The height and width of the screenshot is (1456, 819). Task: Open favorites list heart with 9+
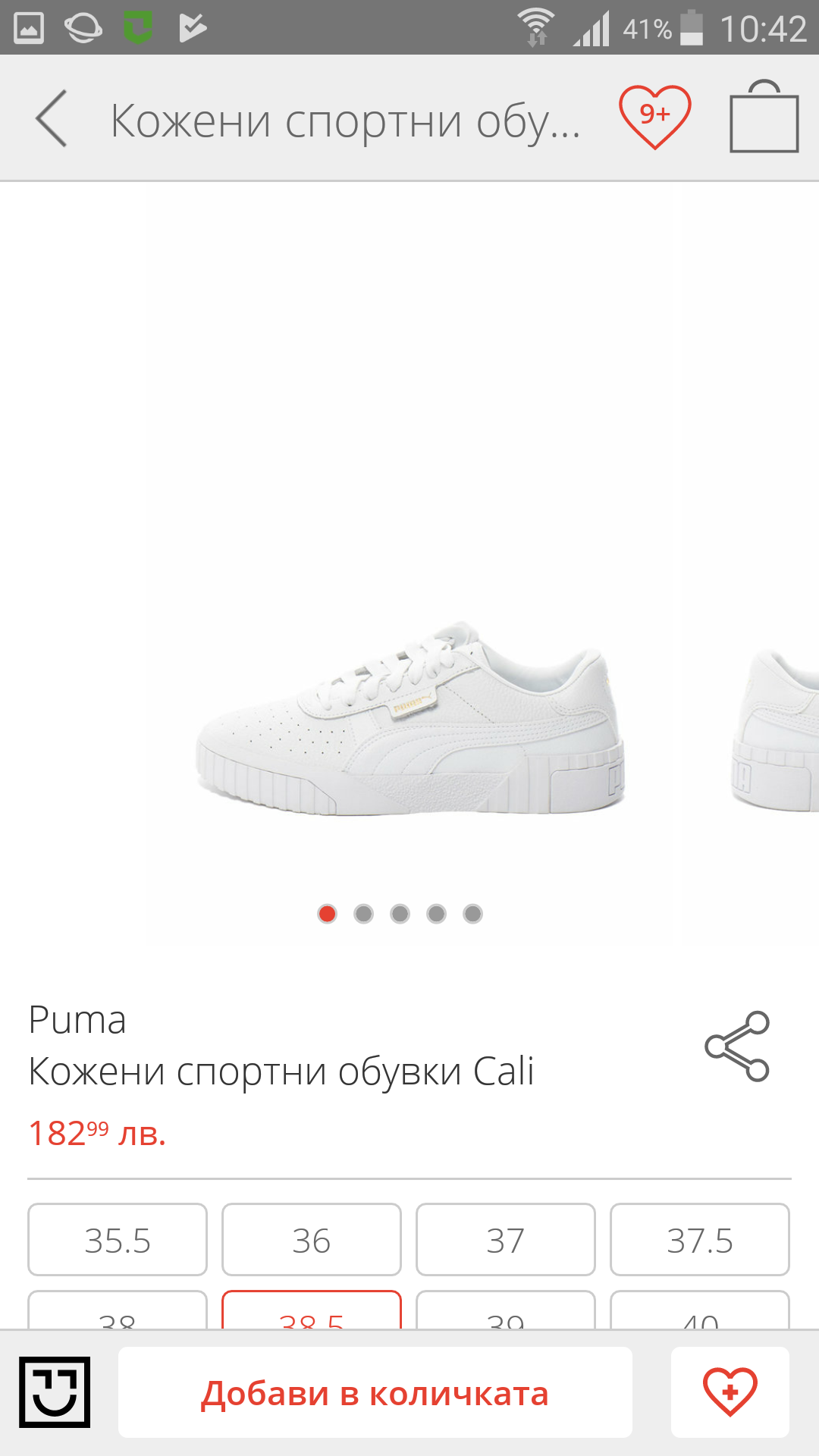[x=654, y=117]
